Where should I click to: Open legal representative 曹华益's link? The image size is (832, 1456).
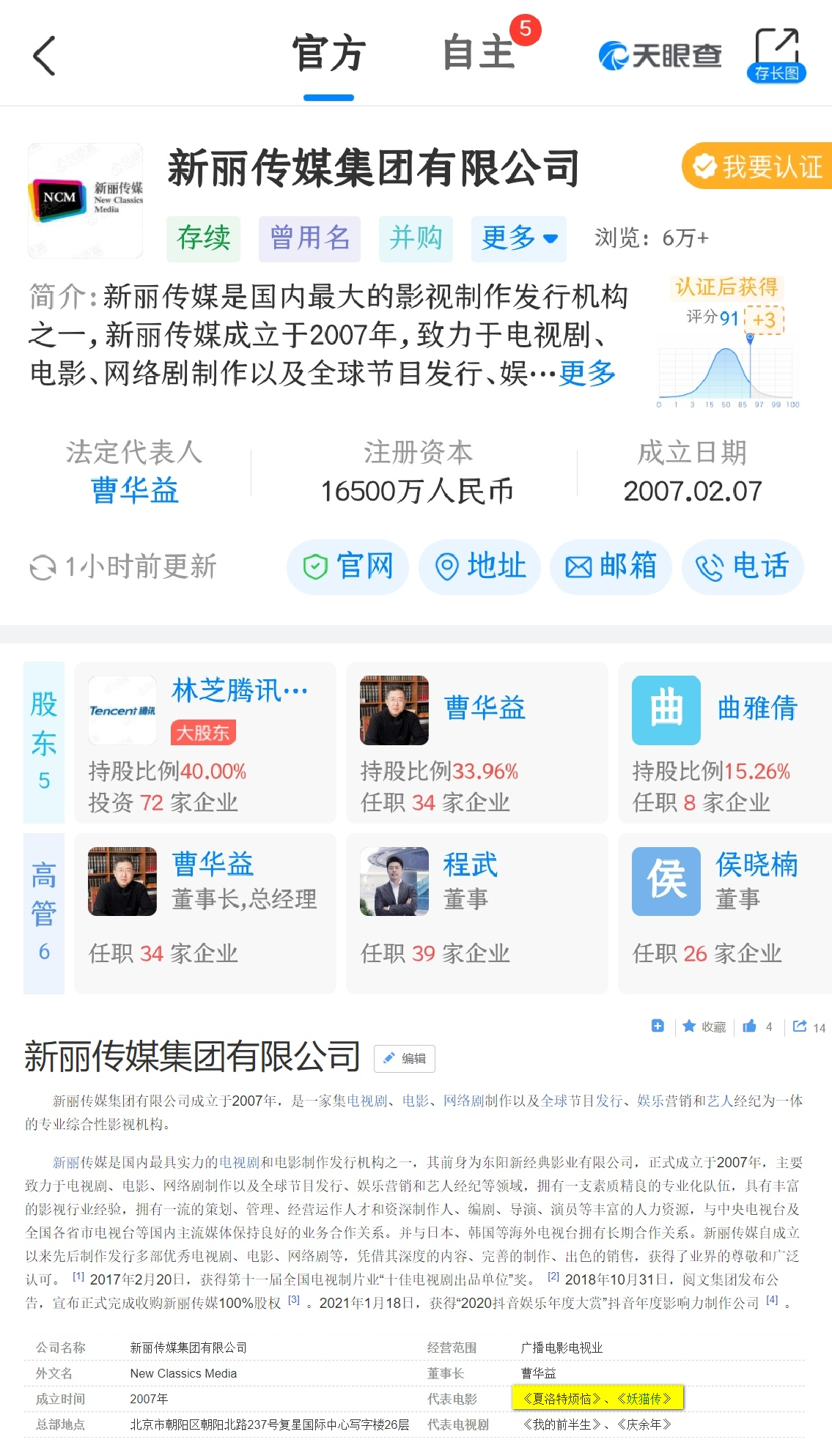tap(135, 490)
